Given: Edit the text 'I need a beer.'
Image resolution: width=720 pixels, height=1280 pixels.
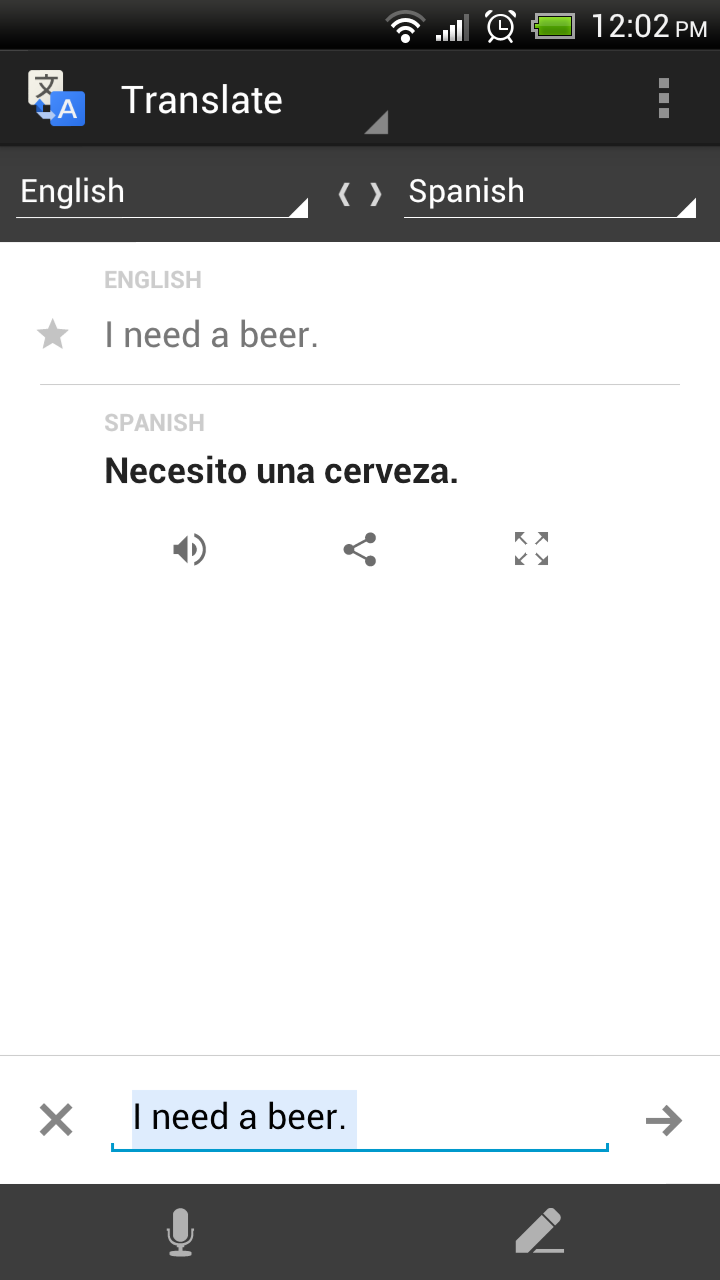Looking at the screenshot, I should pyautogui.click(x=358, y=1118).
